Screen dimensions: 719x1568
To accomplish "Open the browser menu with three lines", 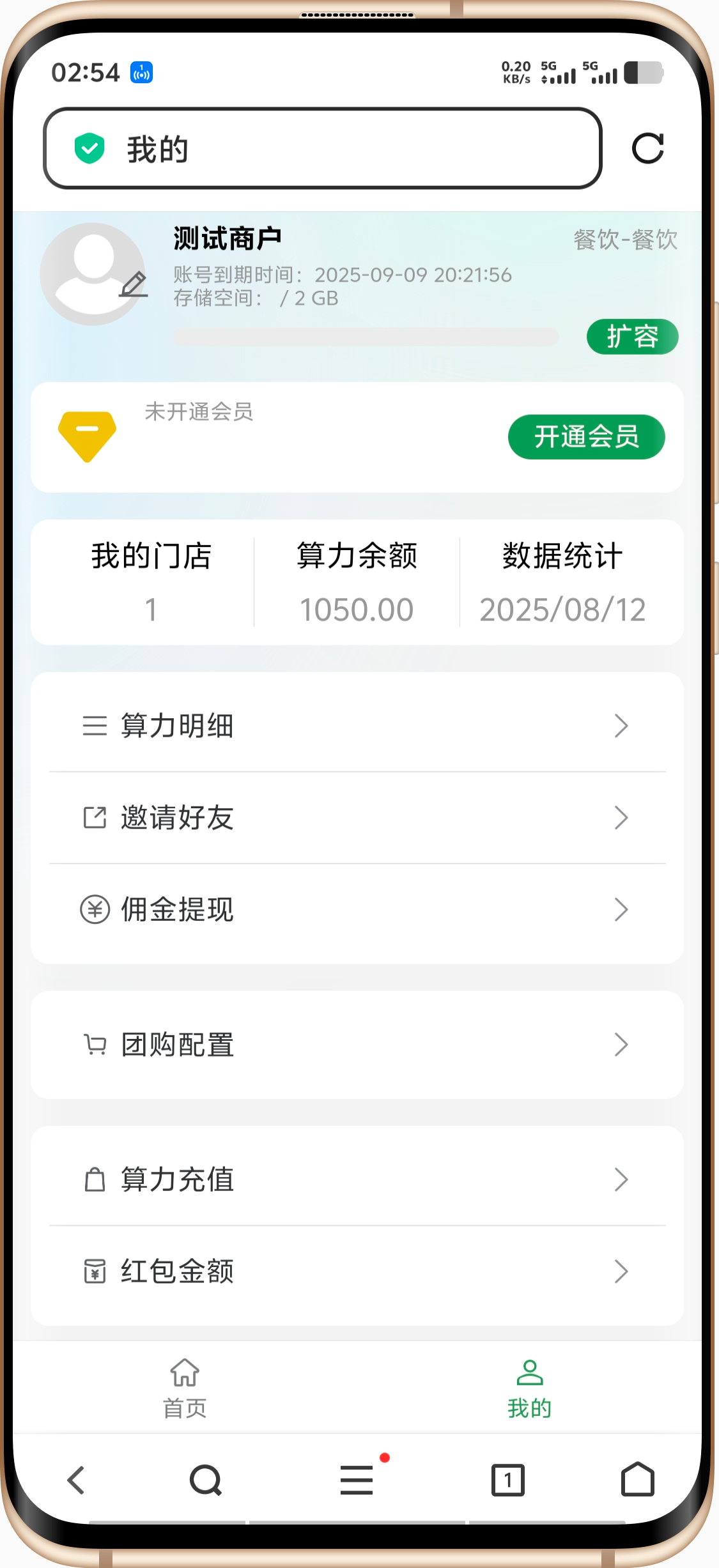I will pos(357,1480).
